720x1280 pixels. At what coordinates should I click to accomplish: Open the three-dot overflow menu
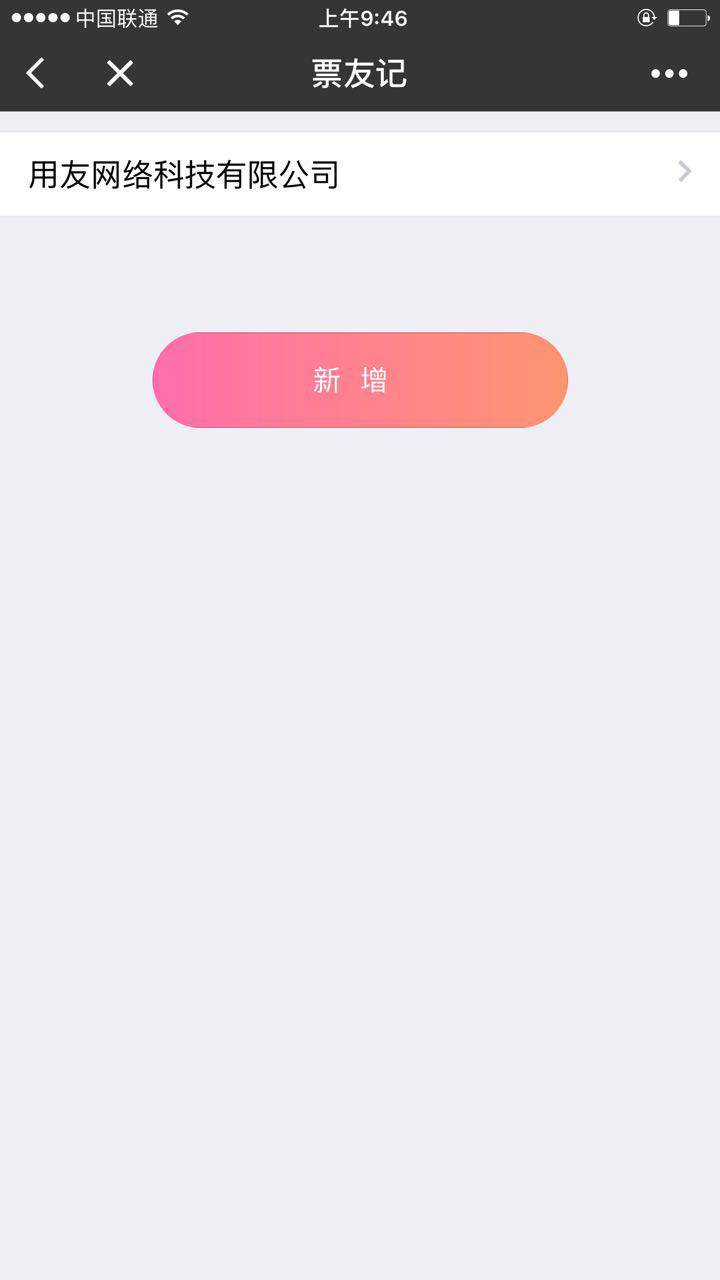tap(669, 73)
